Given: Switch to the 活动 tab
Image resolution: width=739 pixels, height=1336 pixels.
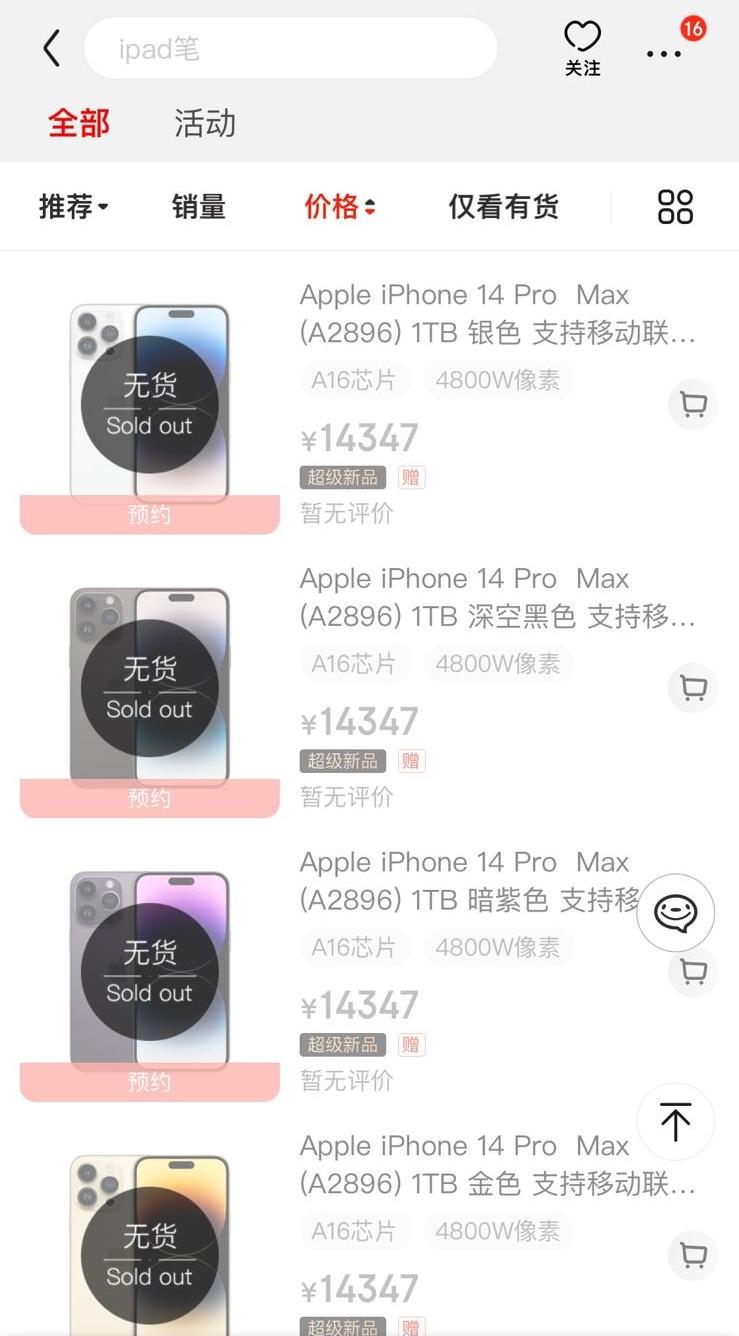Looking at the screenshot, I should pyautogui.click(x=204, y=123).
